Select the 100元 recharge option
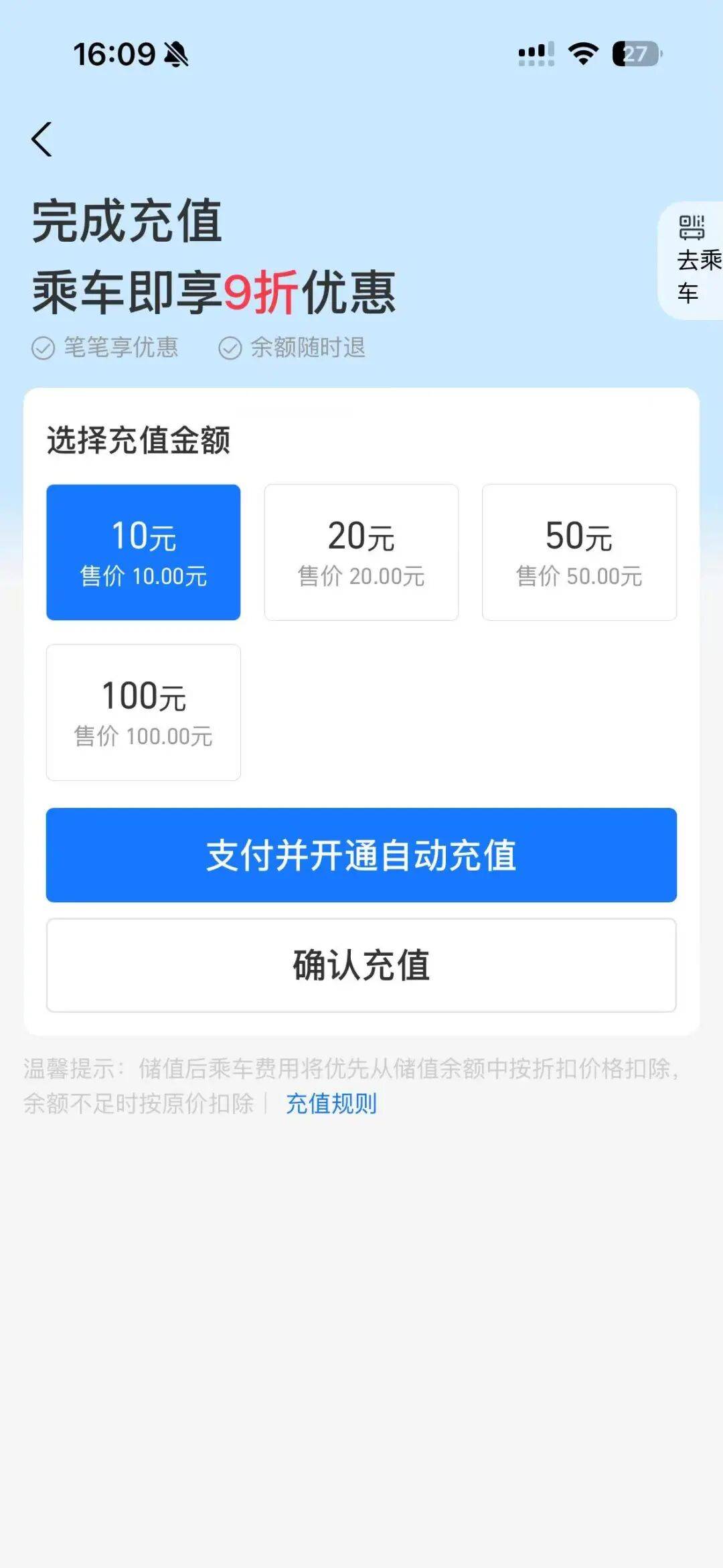This screenshot has width=723, height=1568. (x=143, y=712)
